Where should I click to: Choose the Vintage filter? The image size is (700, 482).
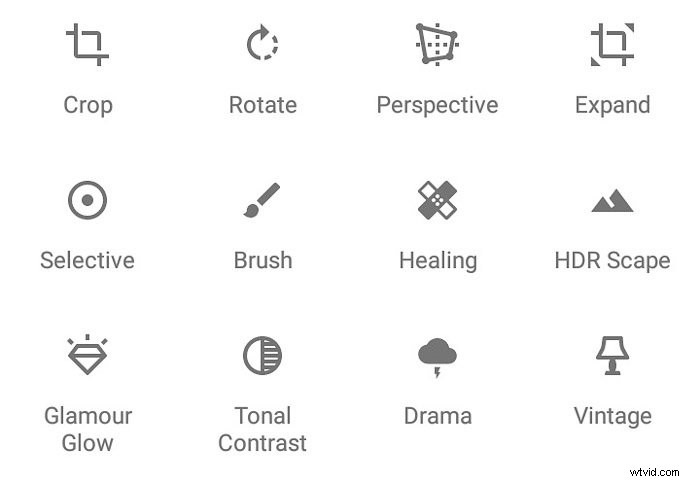[x=612, y=356]
